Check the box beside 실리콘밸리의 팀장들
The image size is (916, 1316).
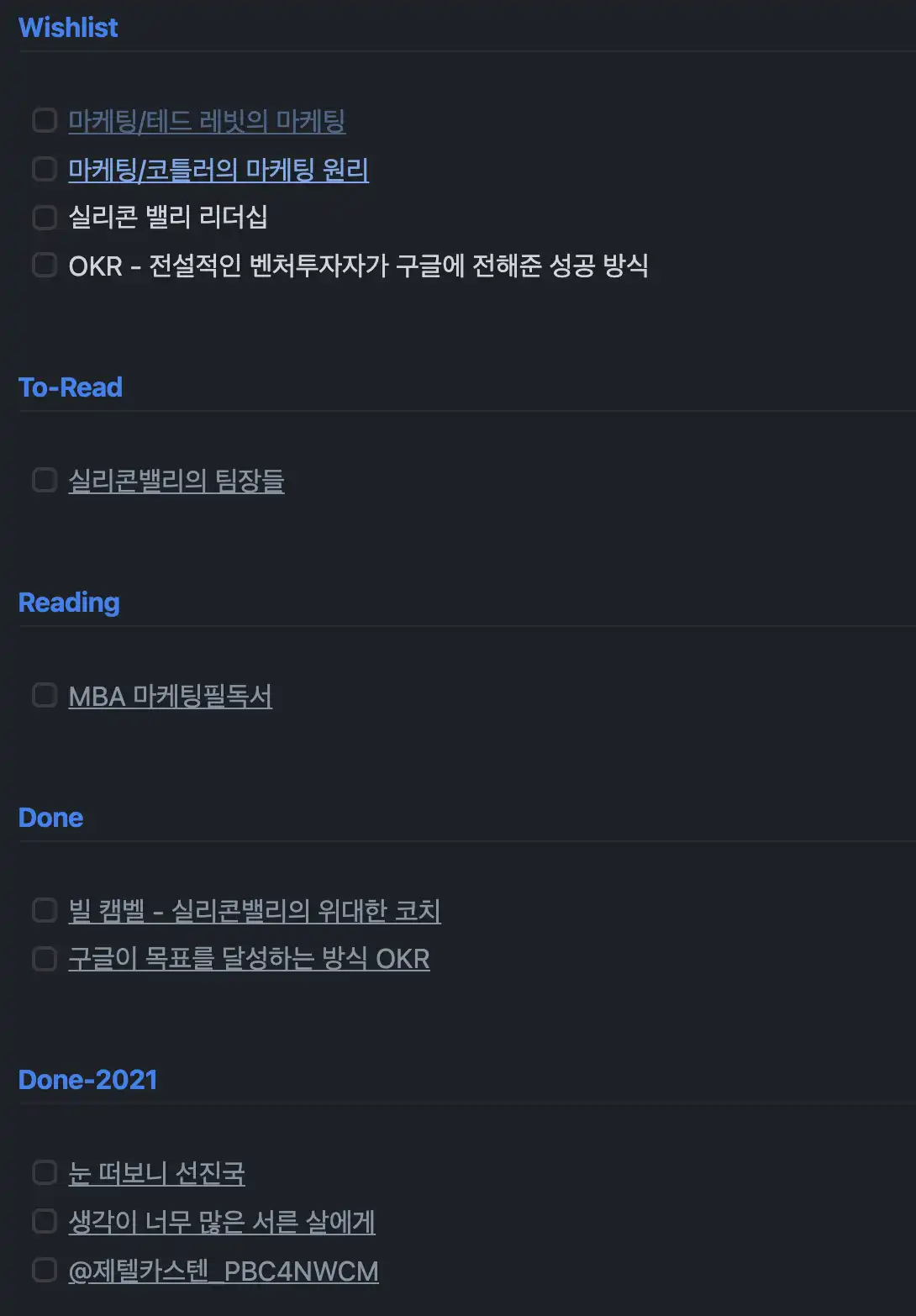(44, 479)
